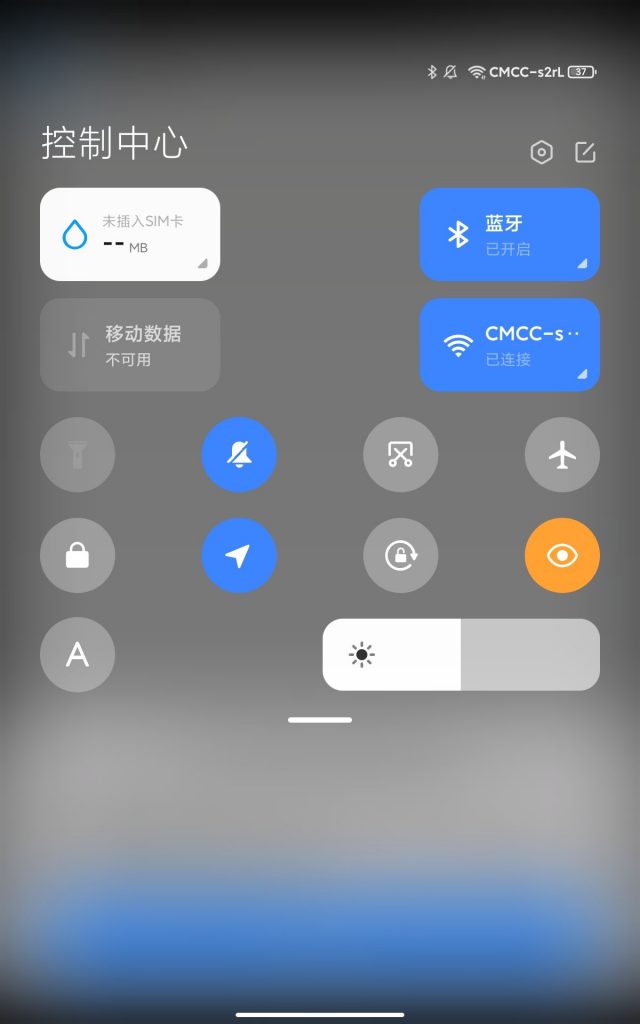Viewport: 640px width, 1024px height.
Task: Take a screenshot with scissors icon
Action: pyautogui.click(x=400, y=455)
